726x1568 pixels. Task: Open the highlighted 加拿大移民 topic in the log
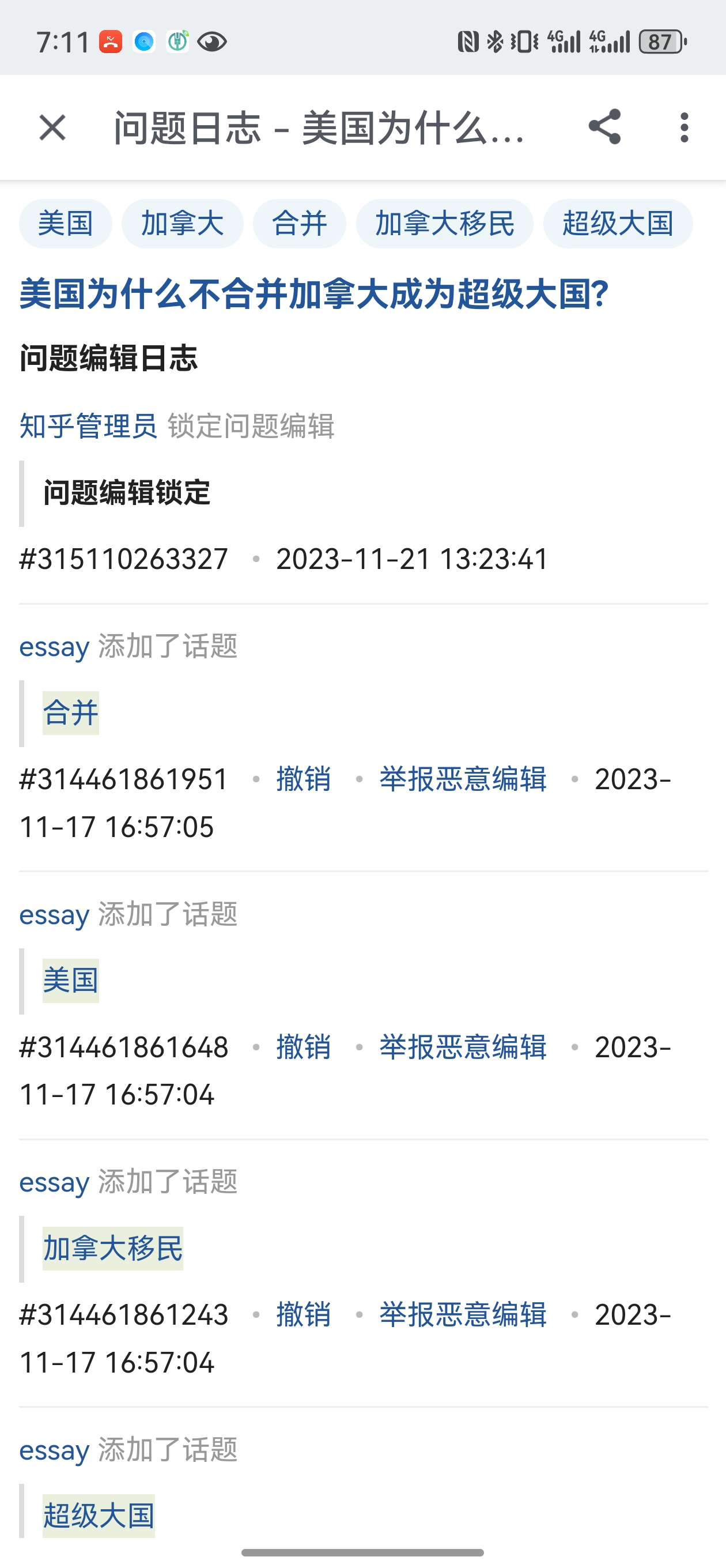point(112,1249)
